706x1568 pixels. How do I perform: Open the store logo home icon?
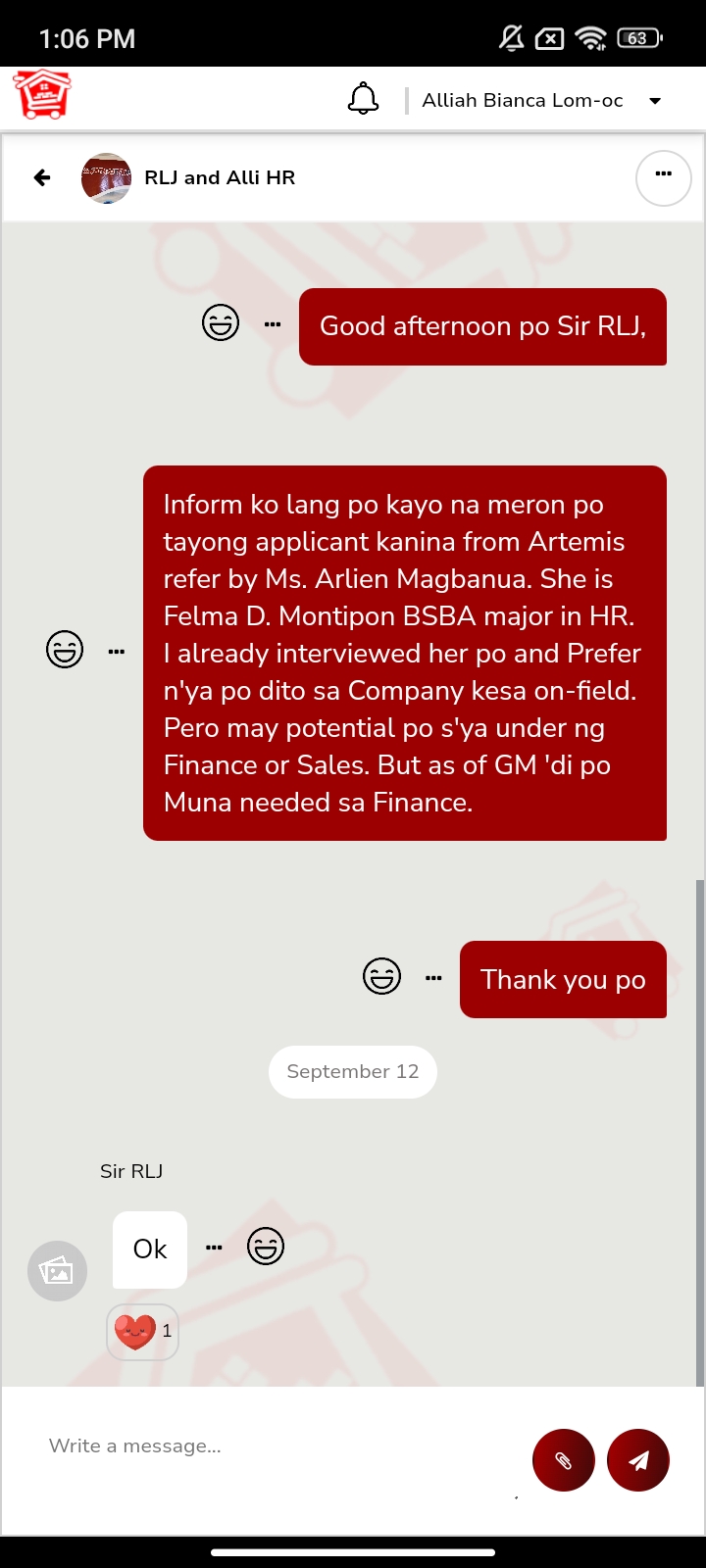42,95
